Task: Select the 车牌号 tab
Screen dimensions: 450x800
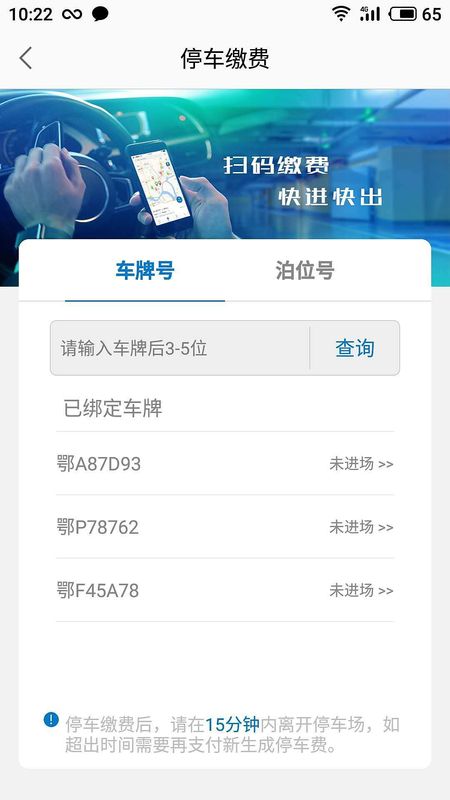Action: tap(145, 270)
